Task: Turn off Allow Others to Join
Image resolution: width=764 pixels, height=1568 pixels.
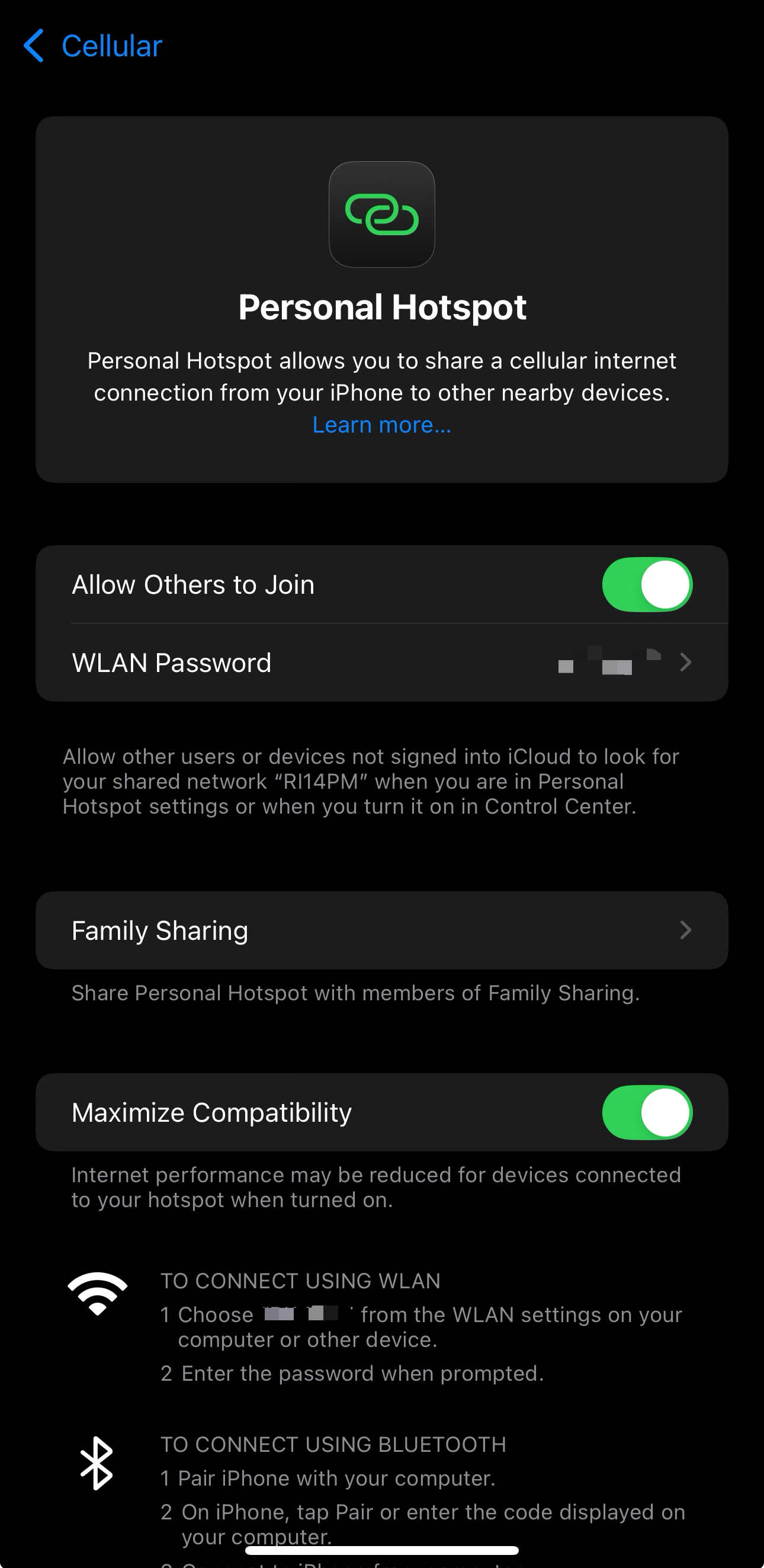Action: tap(647, 584)
